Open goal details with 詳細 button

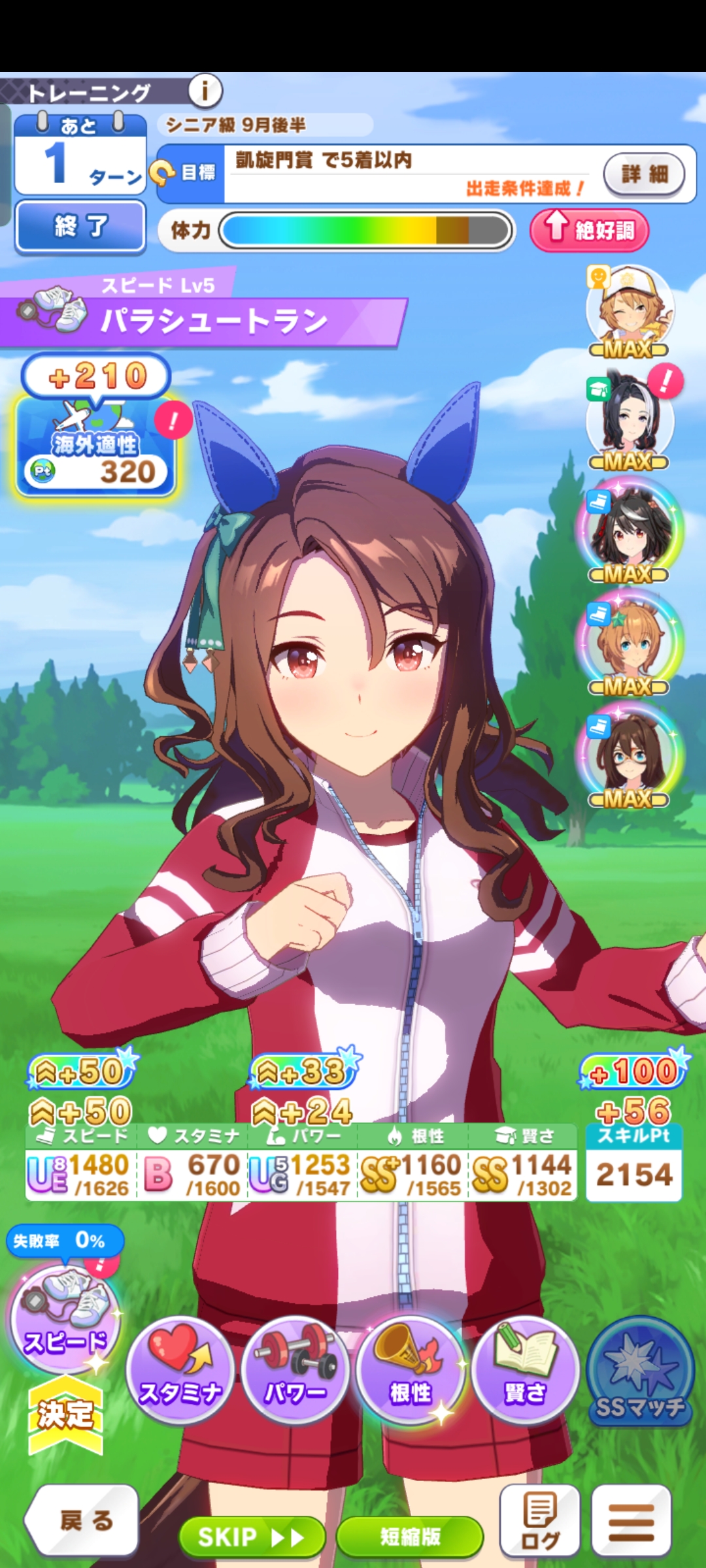[x=644, y=174]
